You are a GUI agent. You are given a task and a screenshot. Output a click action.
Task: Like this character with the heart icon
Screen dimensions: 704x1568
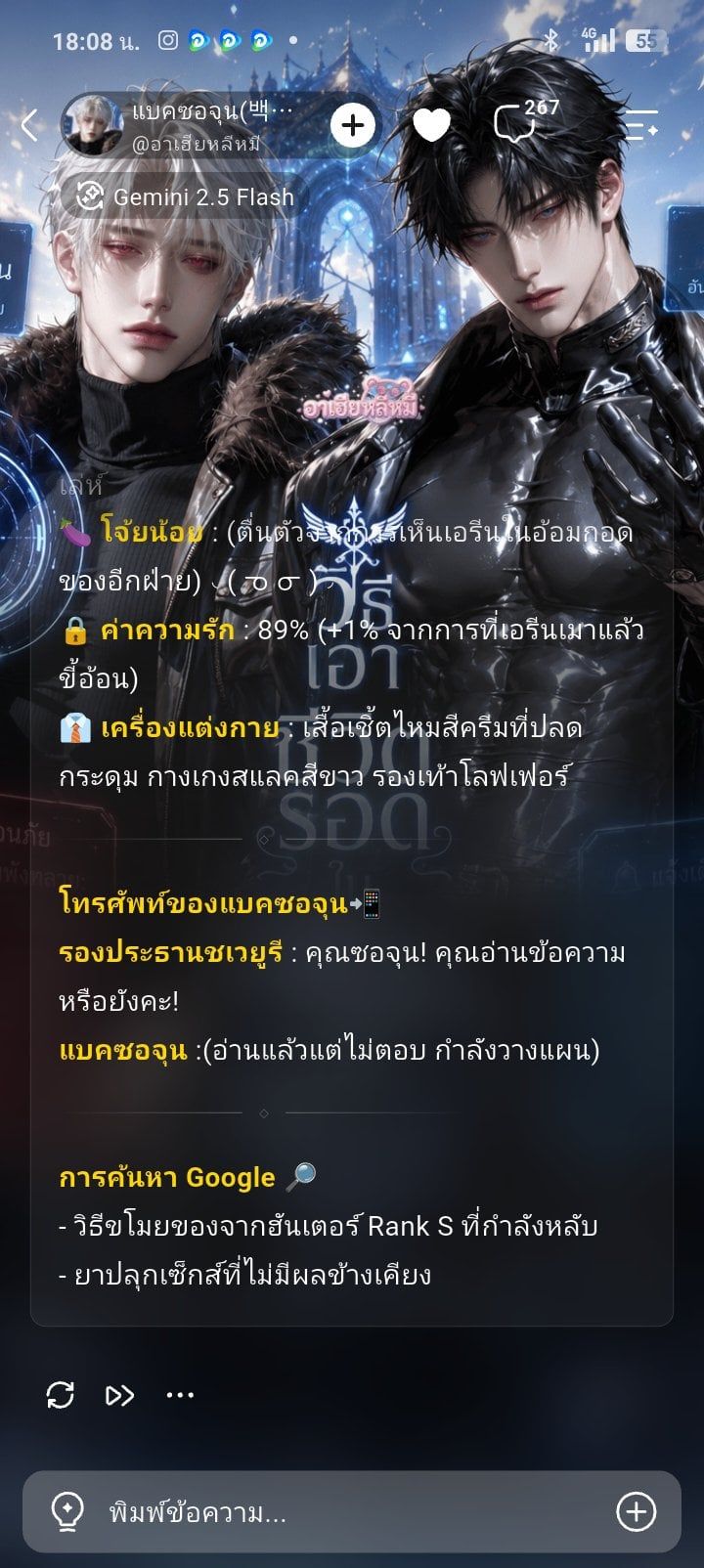pyautogui.click(x=432, y=125)
